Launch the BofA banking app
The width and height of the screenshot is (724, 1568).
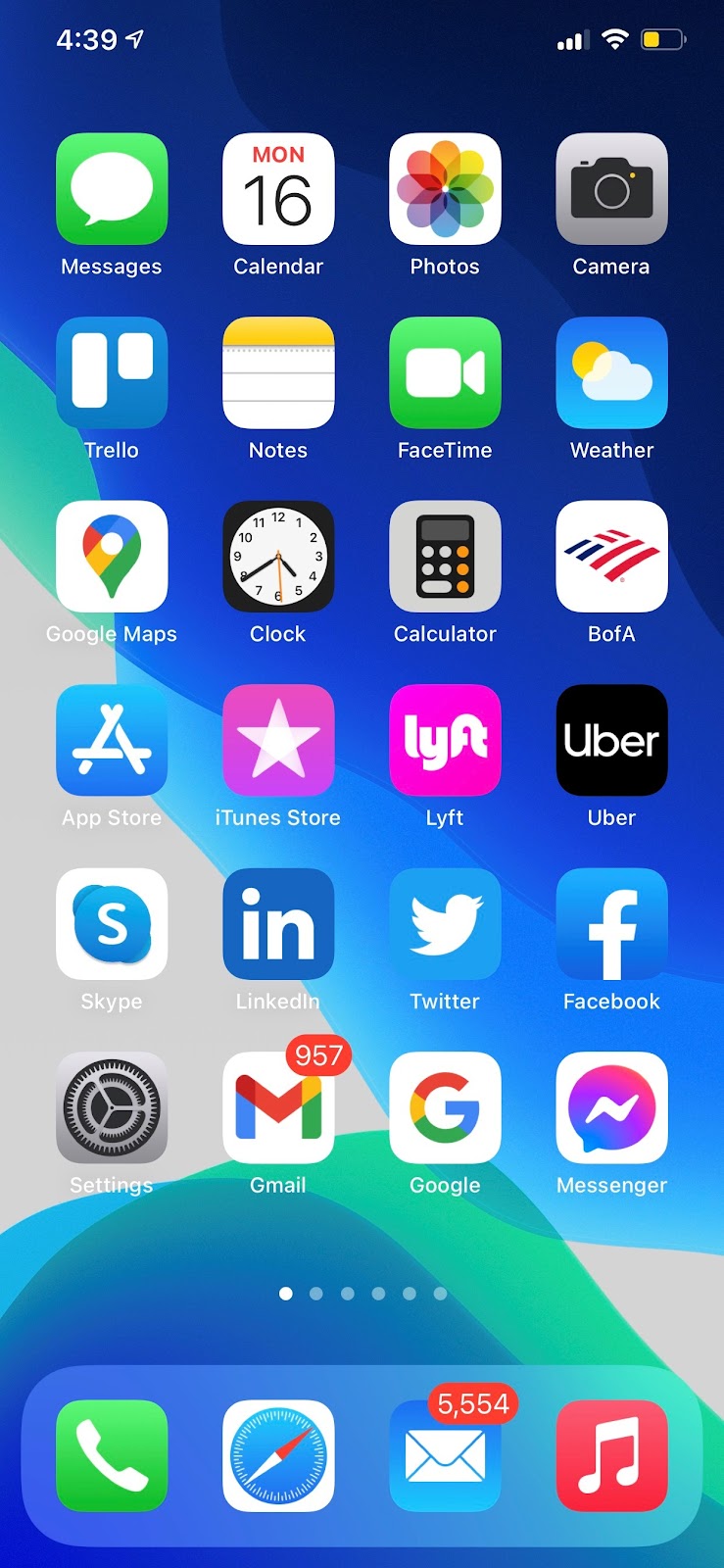pyautogui.click(x=611, y=556)
